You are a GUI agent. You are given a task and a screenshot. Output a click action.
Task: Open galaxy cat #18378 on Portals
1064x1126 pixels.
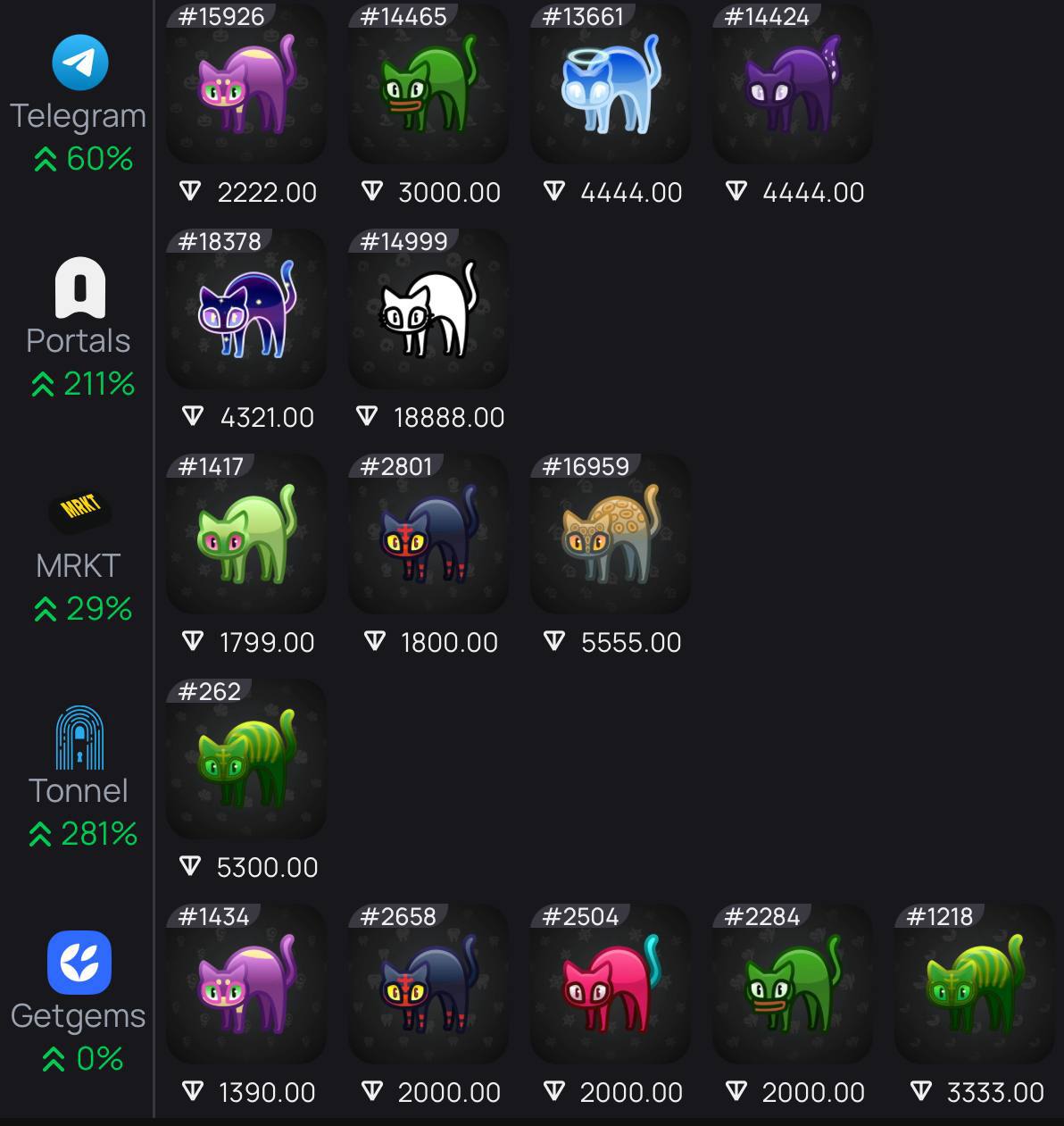246,310
